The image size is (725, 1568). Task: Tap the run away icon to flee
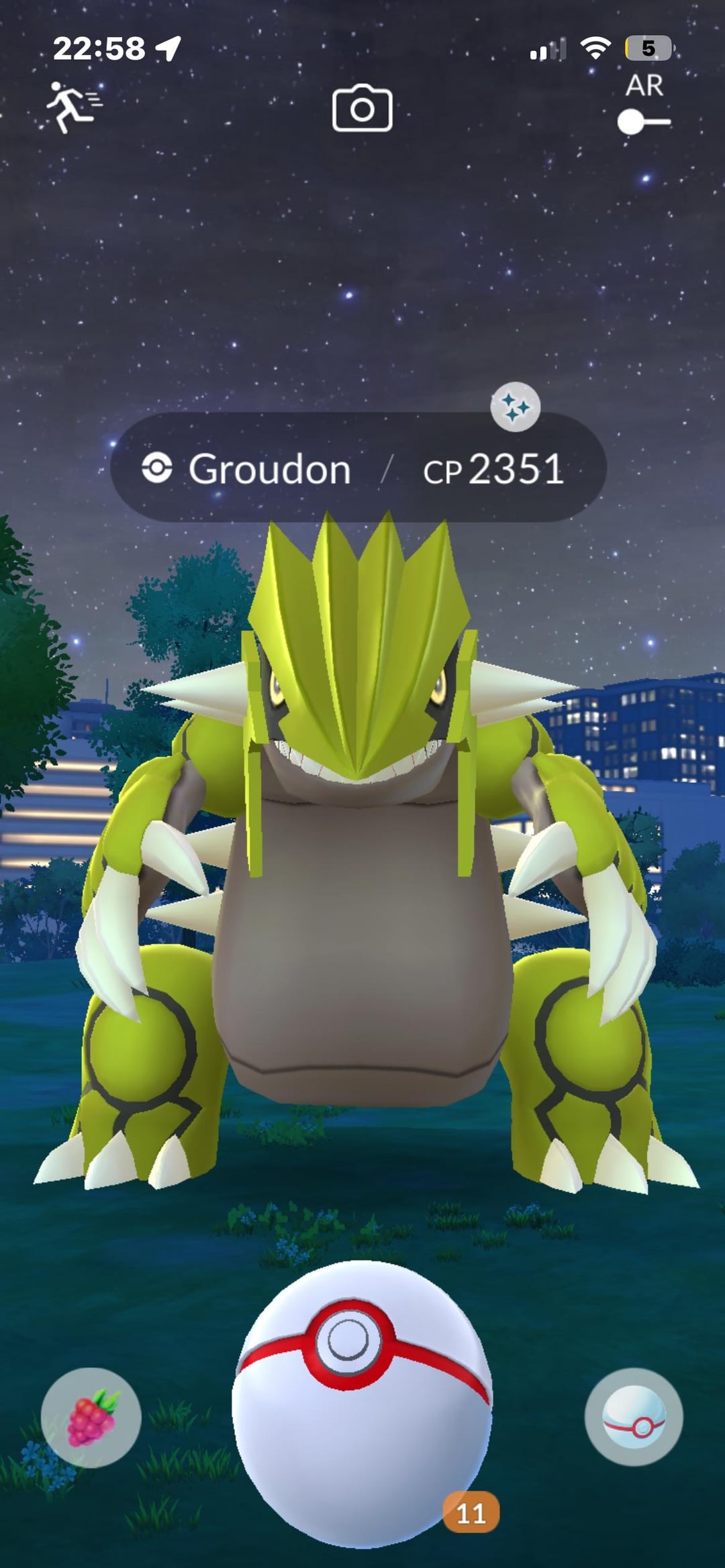click(x=72, y=107)
